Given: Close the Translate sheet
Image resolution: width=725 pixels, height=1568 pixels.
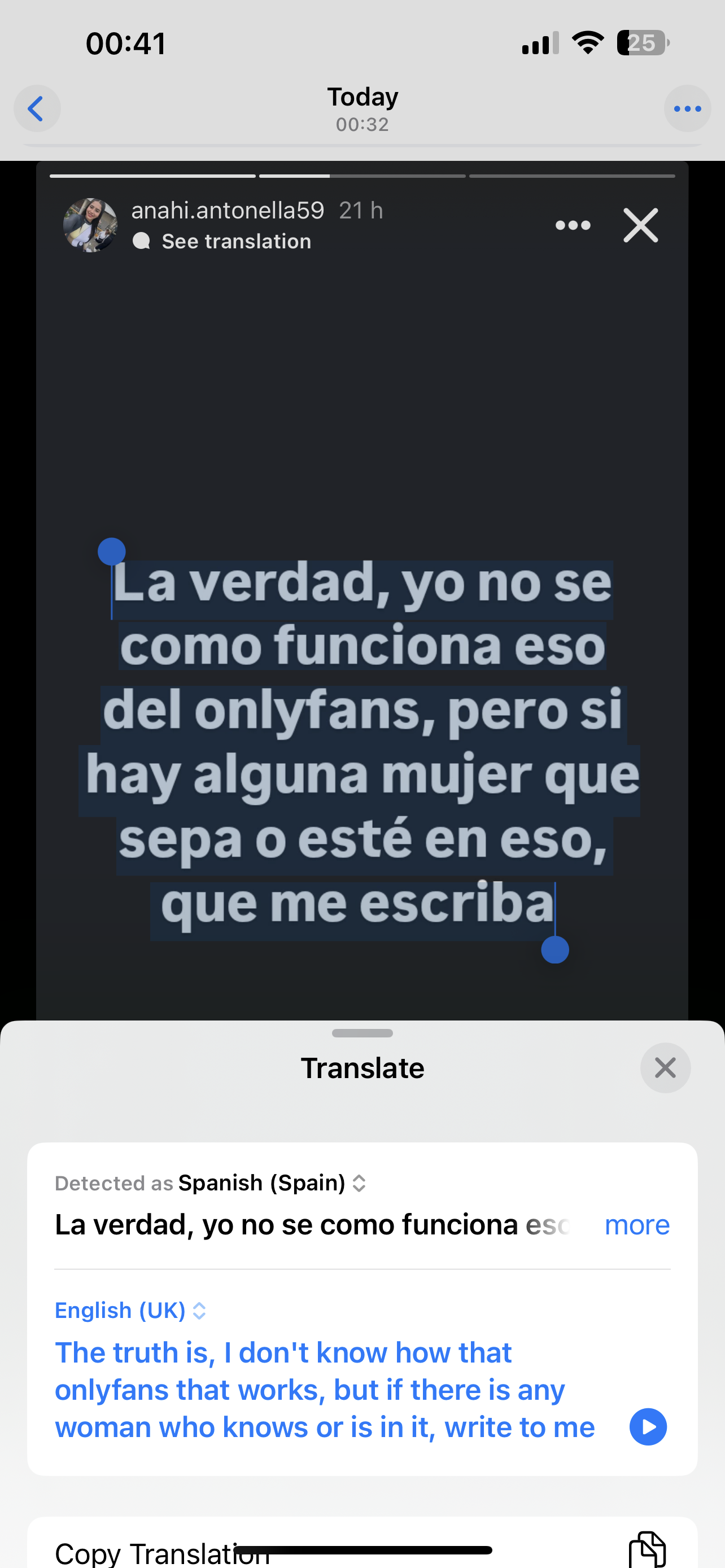Looking at the screenshot, I should (665, 1068).
